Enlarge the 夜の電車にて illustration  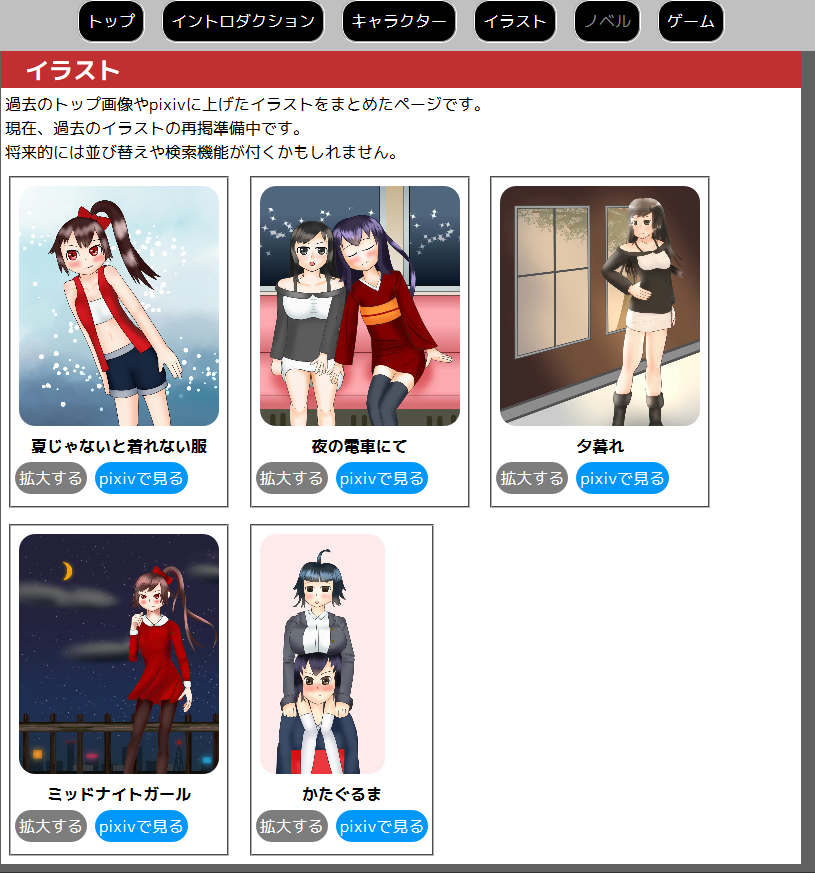tap(292, 478)
